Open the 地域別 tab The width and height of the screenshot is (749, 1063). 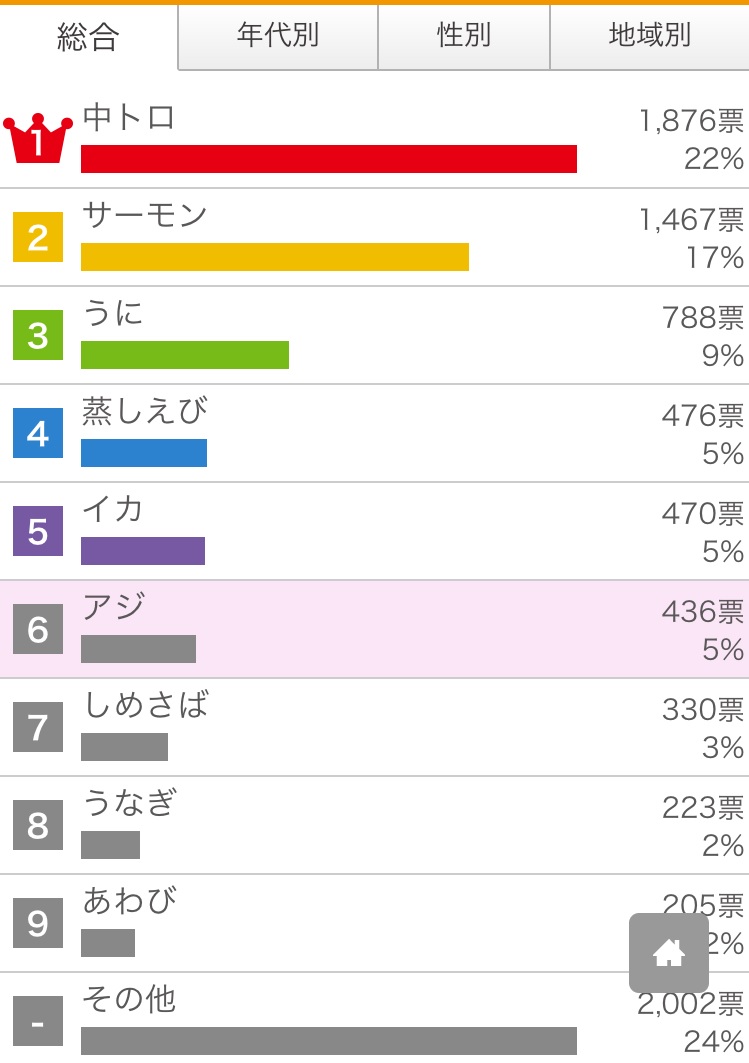pos(649,37)
